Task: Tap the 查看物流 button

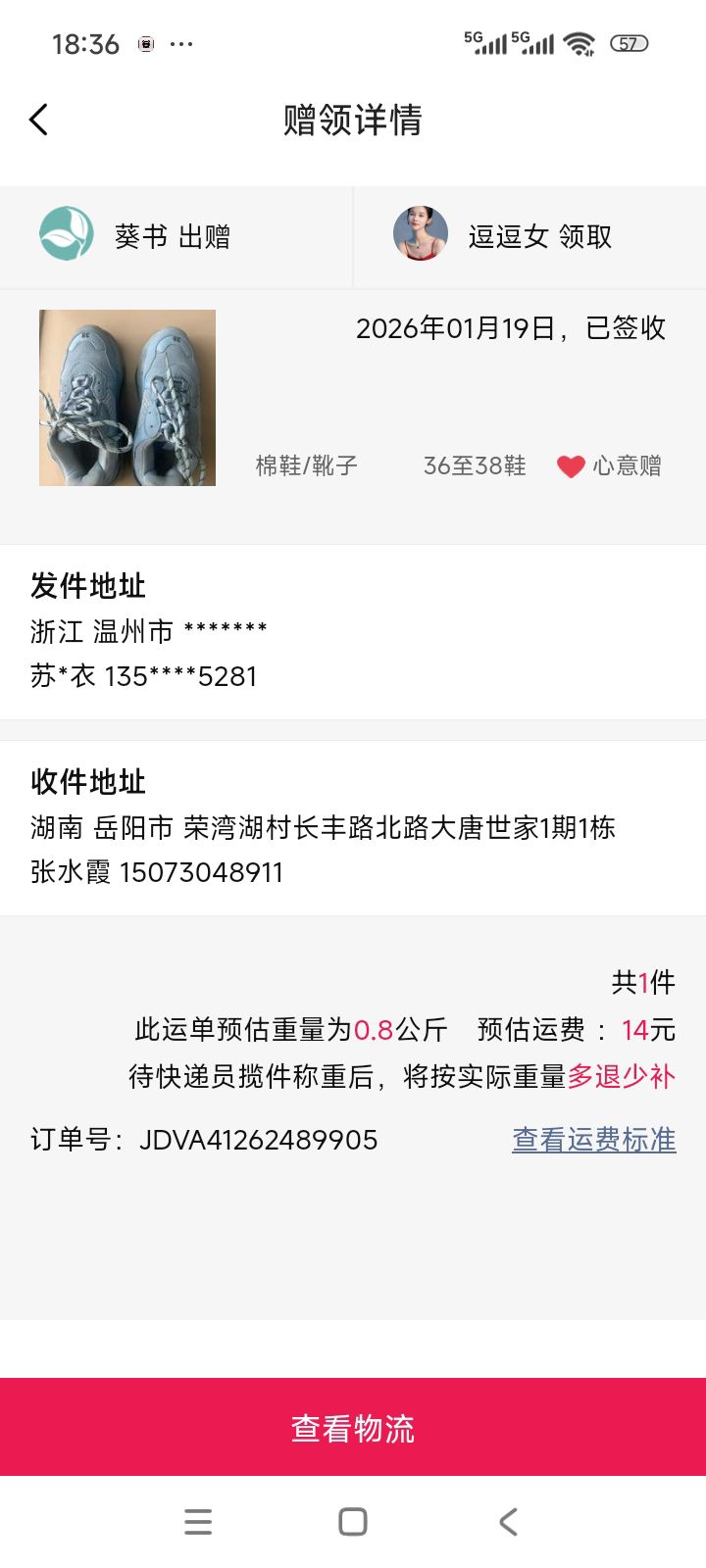Action: (x=353, y=1427)
